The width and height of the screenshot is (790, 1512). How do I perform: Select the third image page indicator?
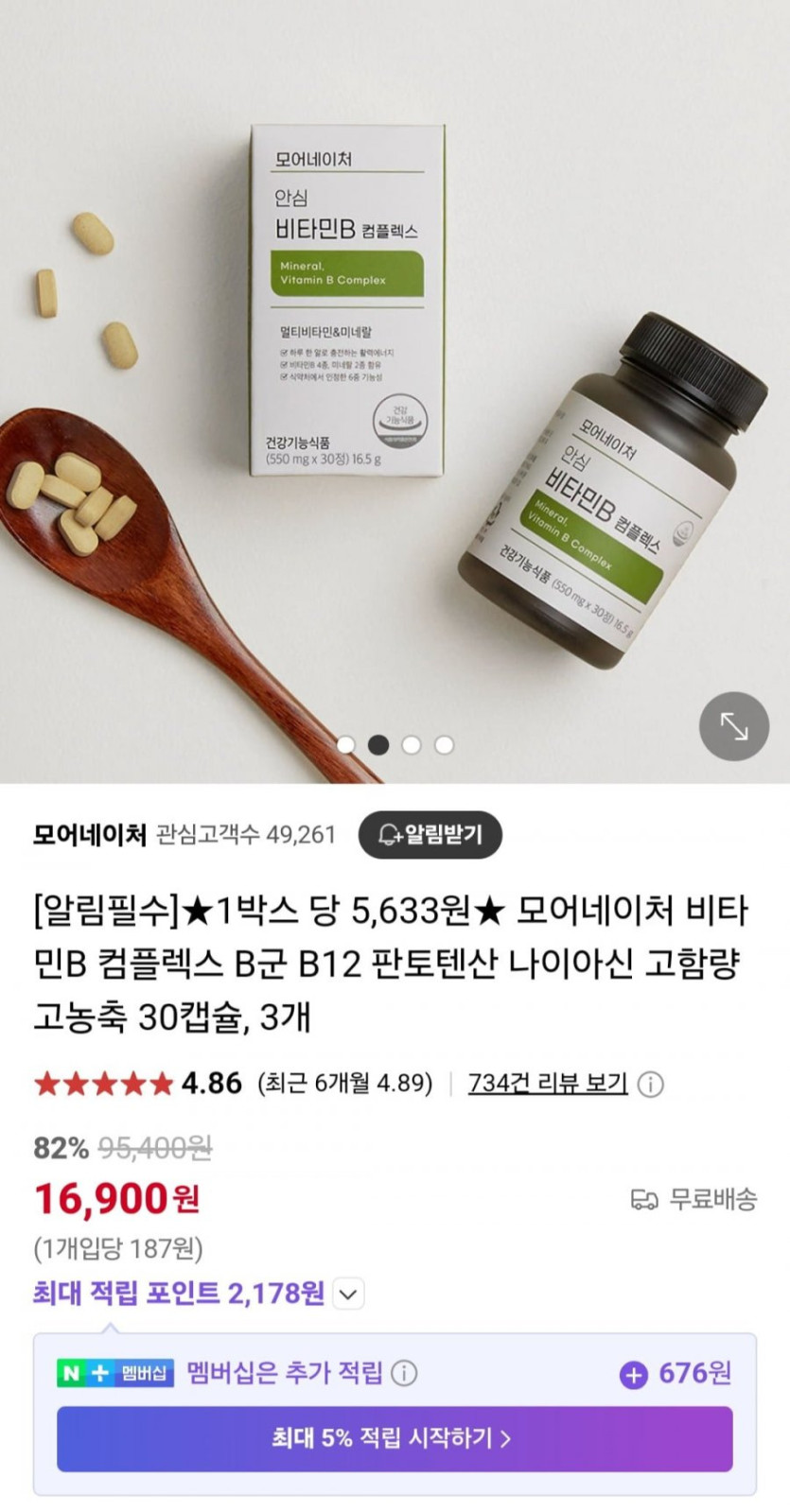point(411,745)
